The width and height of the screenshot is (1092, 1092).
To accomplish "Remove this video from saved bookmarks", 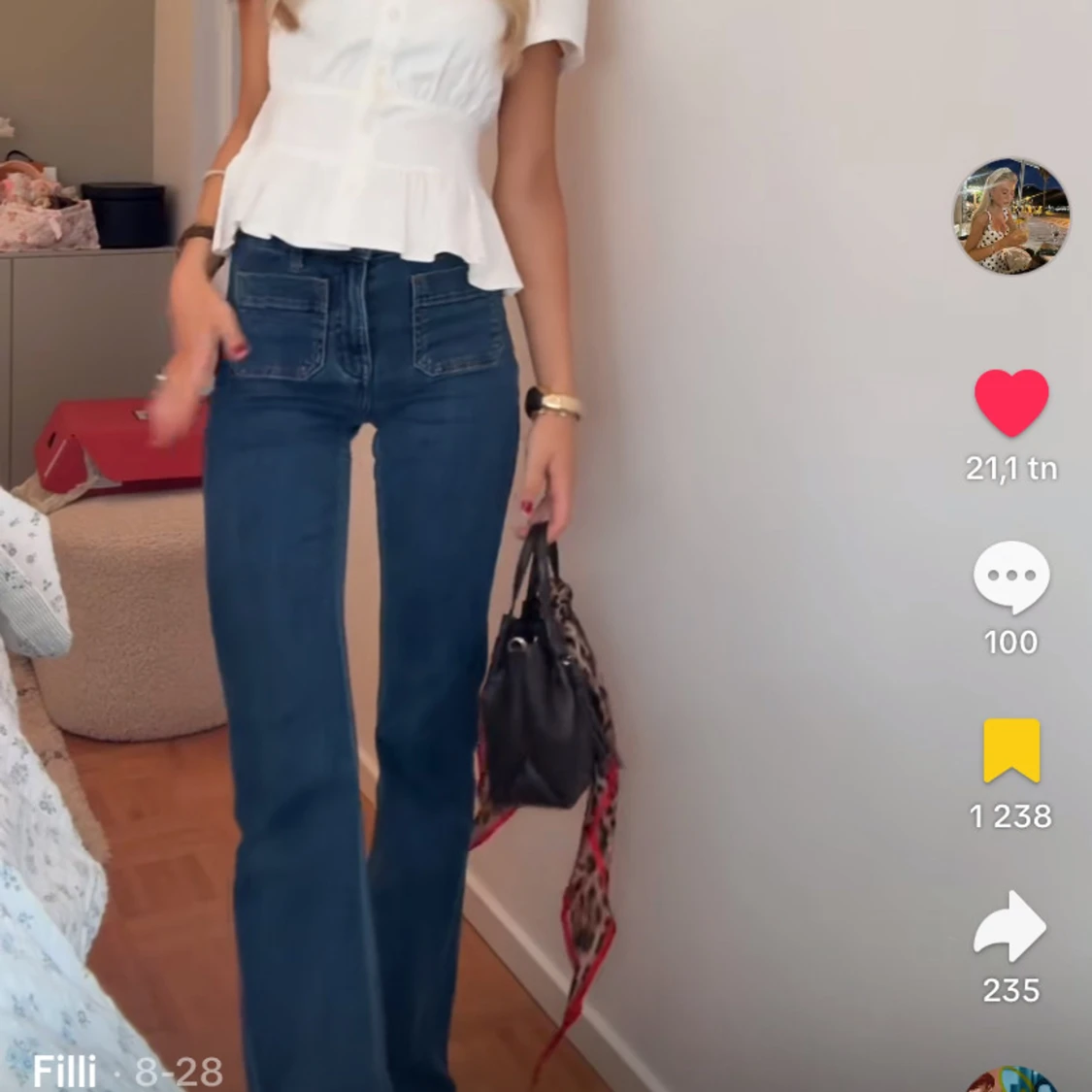I will 1010,750.
